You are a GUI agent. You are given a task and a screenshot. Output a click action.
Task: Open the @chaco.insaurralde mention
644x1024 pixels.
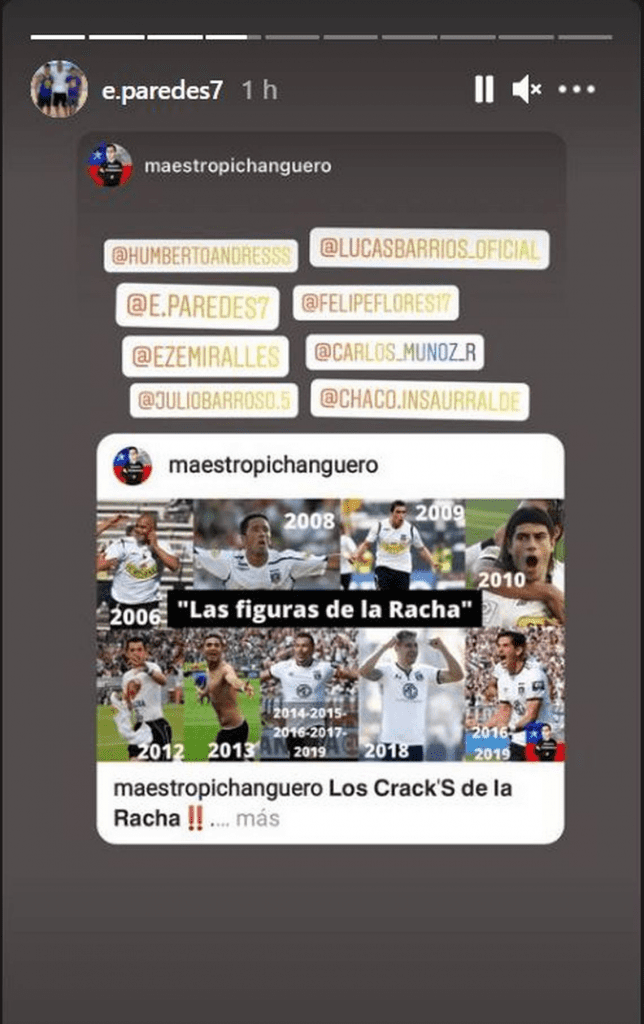419,400
